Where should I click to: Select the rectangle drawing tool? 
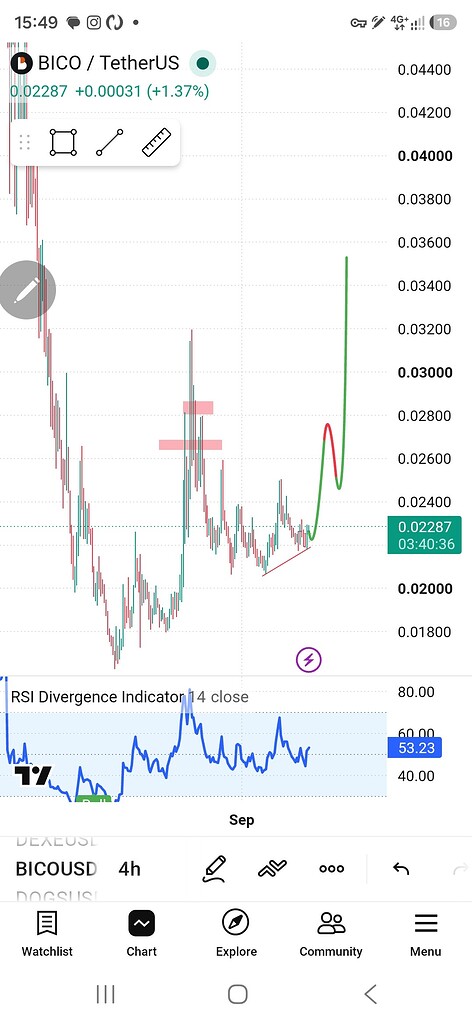click(x=63, y=142)
